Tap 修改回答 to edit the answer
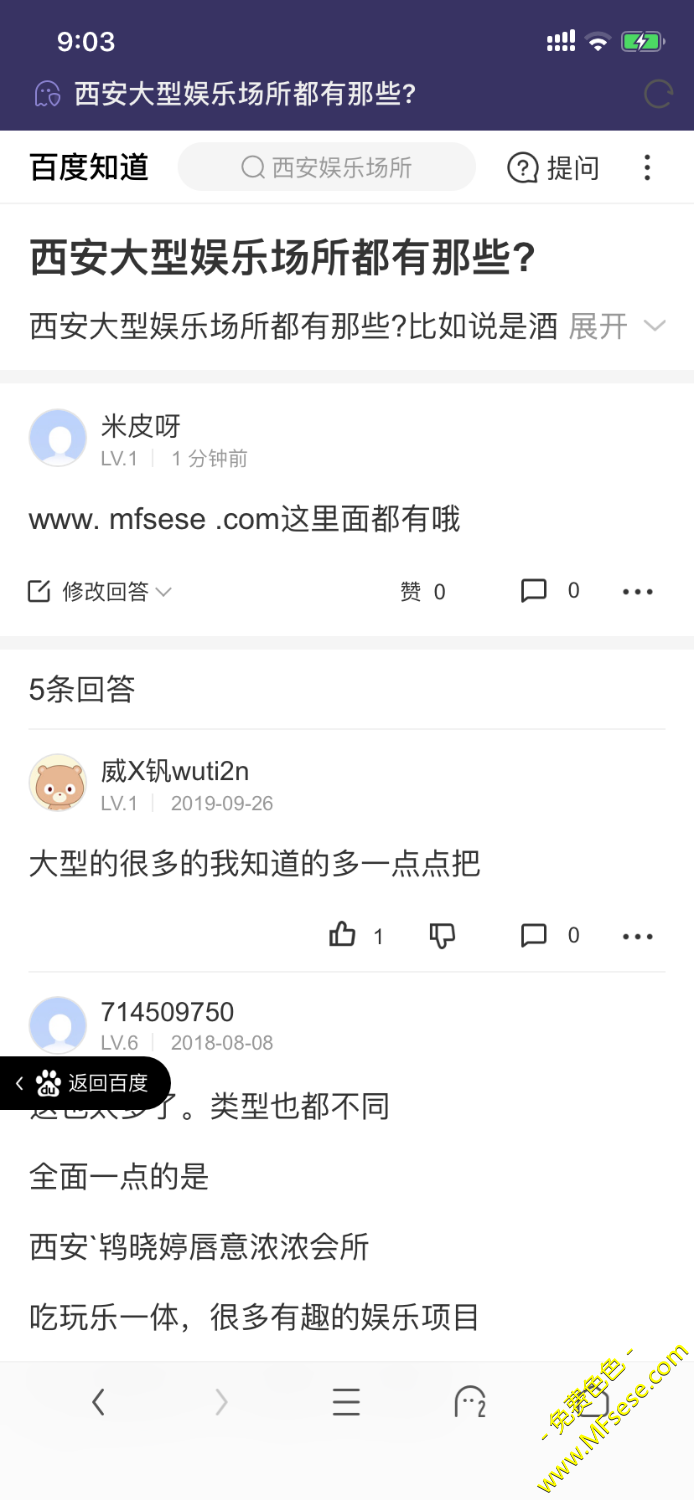 [x=99, y=592]
